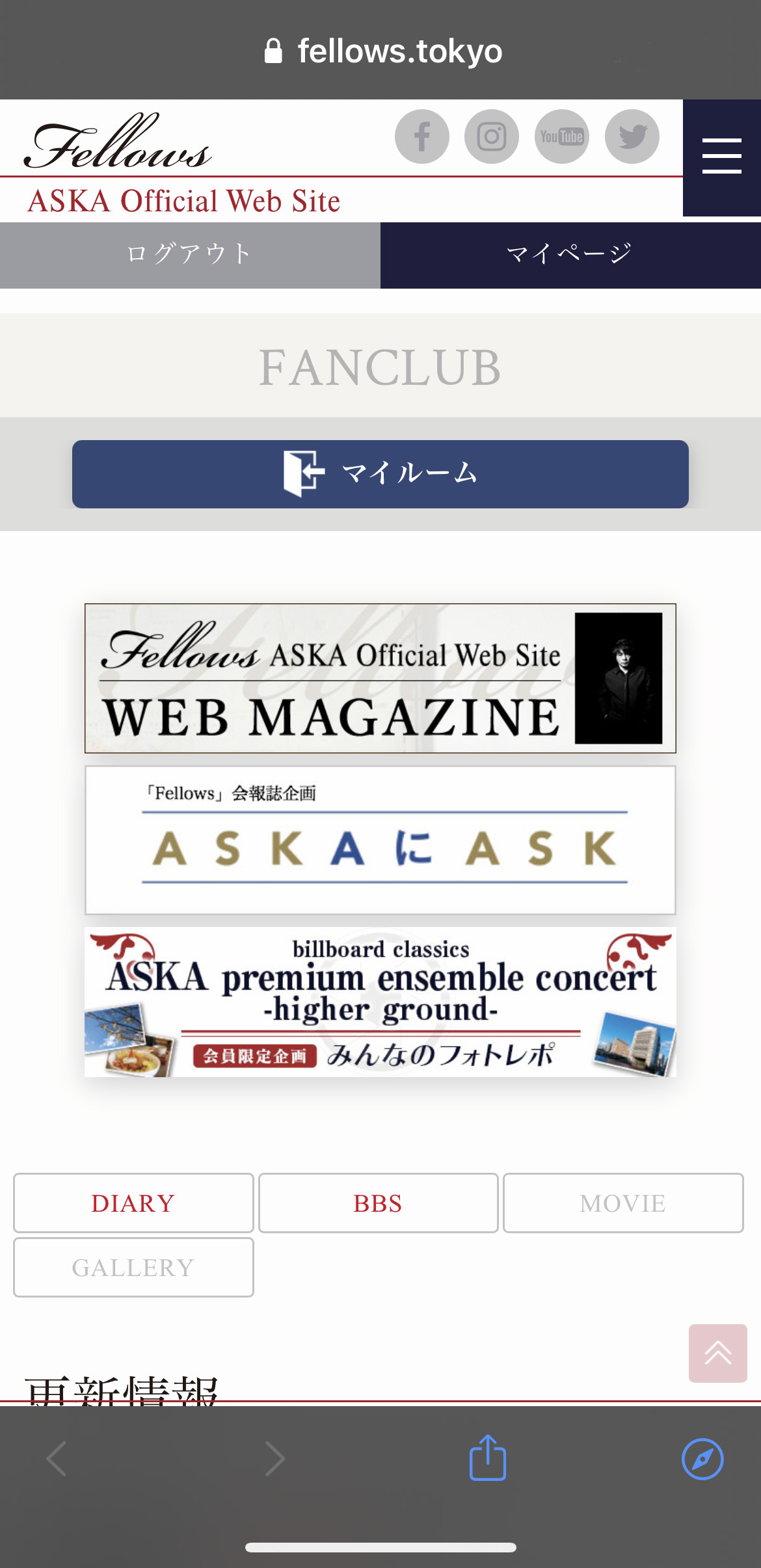This screenshot has width=761, height=1568.
Task: Open マイルーム
Action: (380, 474)
